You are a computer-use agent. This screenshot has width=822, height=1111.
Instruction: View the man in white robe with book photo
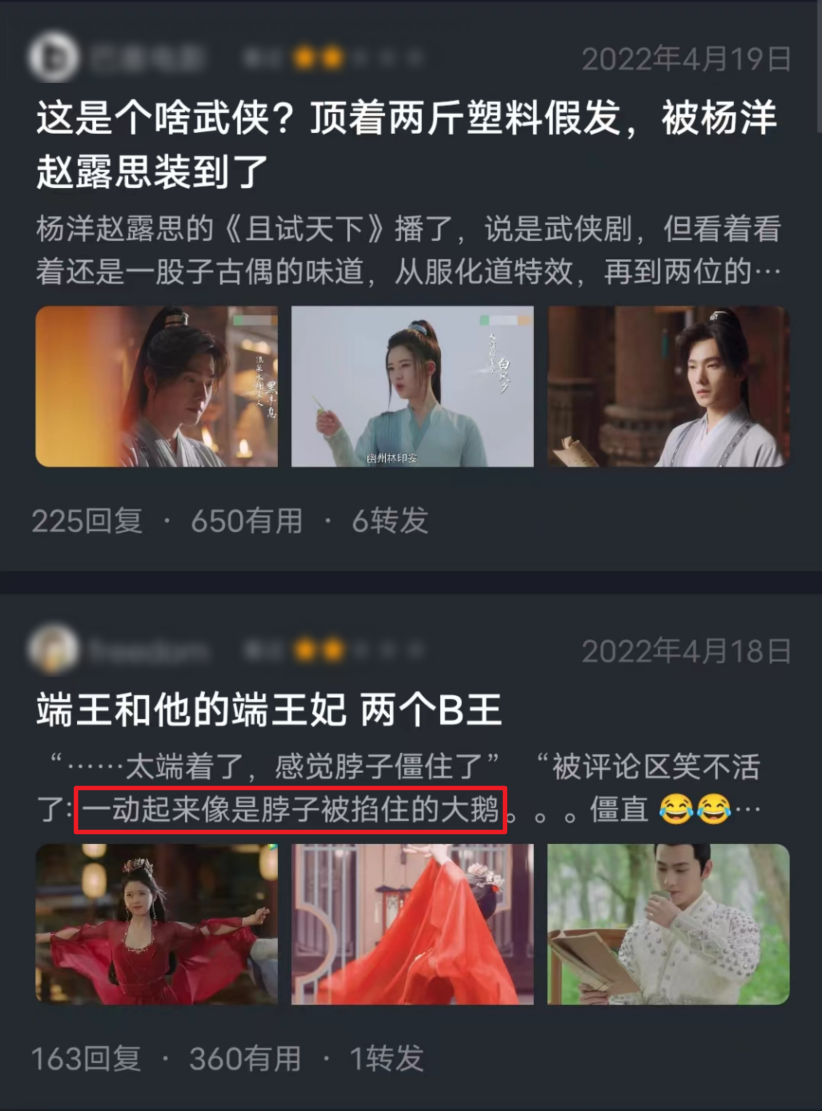668,924
